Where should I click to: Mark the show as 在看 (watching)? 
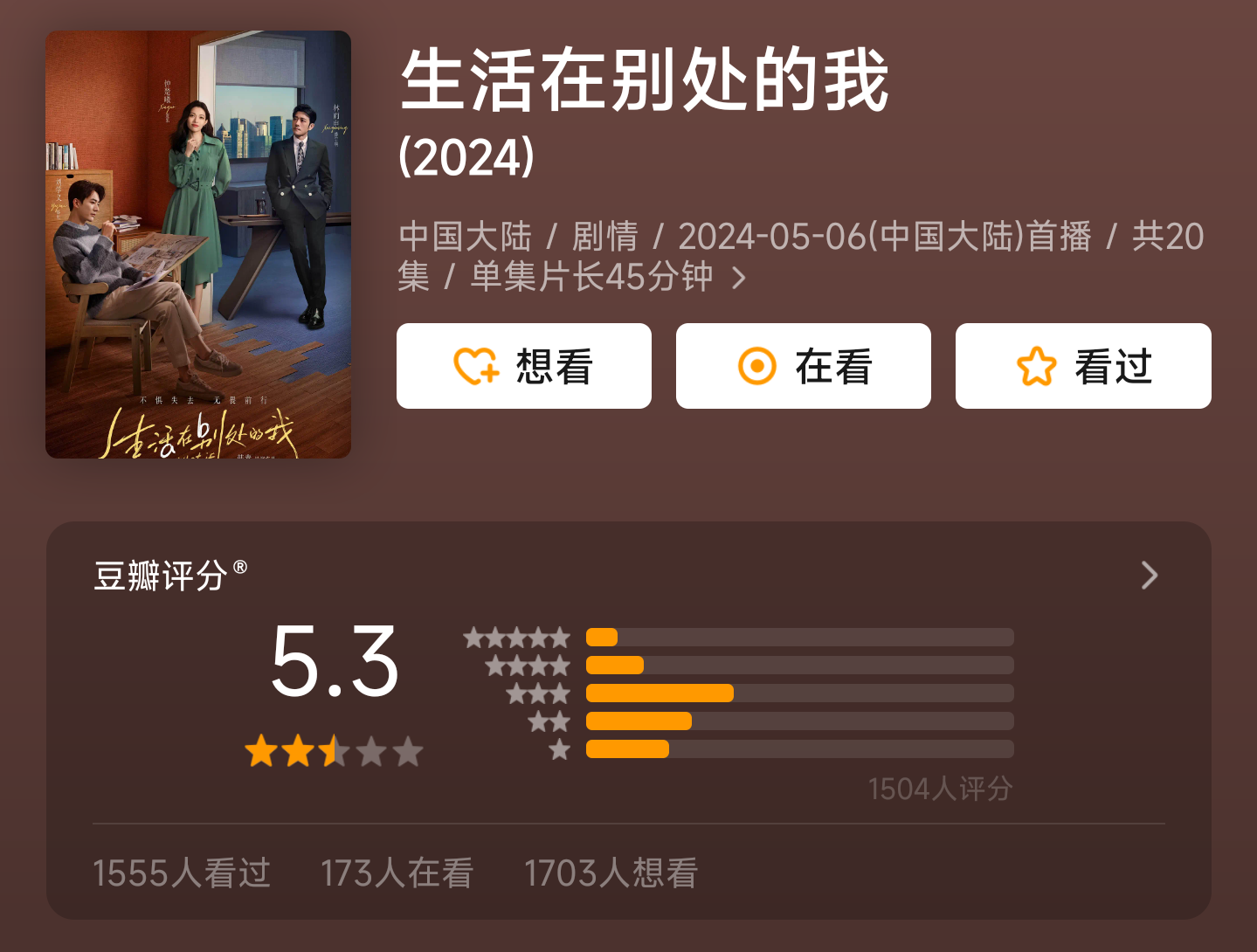coord(804,366)
